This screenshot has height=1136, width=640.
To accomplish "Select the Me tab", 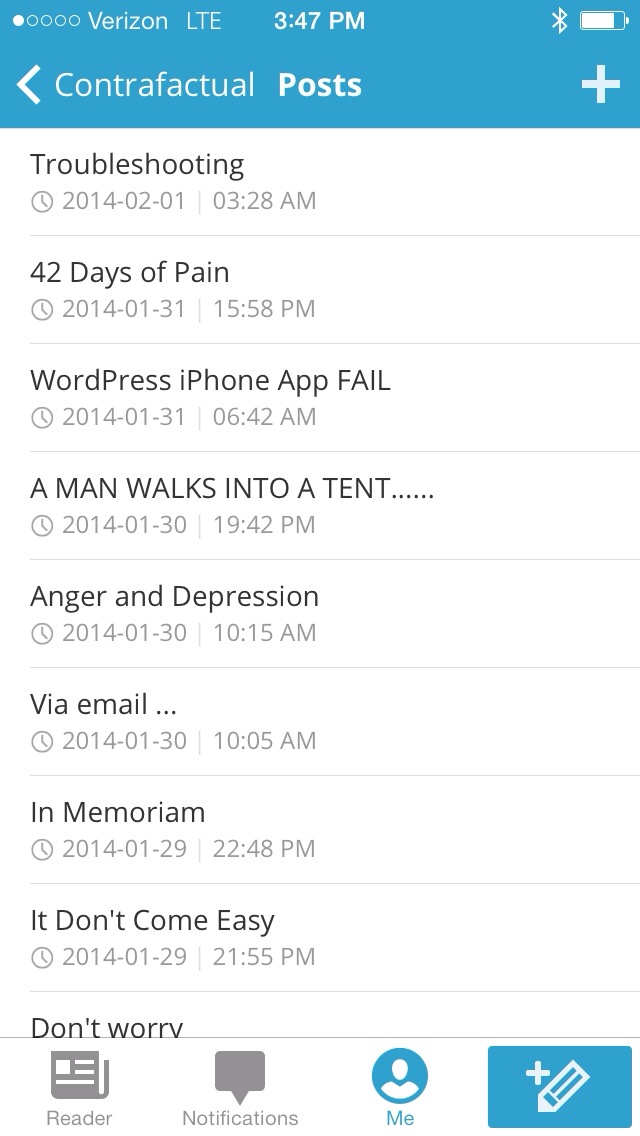I will [x=400, y=1090].
